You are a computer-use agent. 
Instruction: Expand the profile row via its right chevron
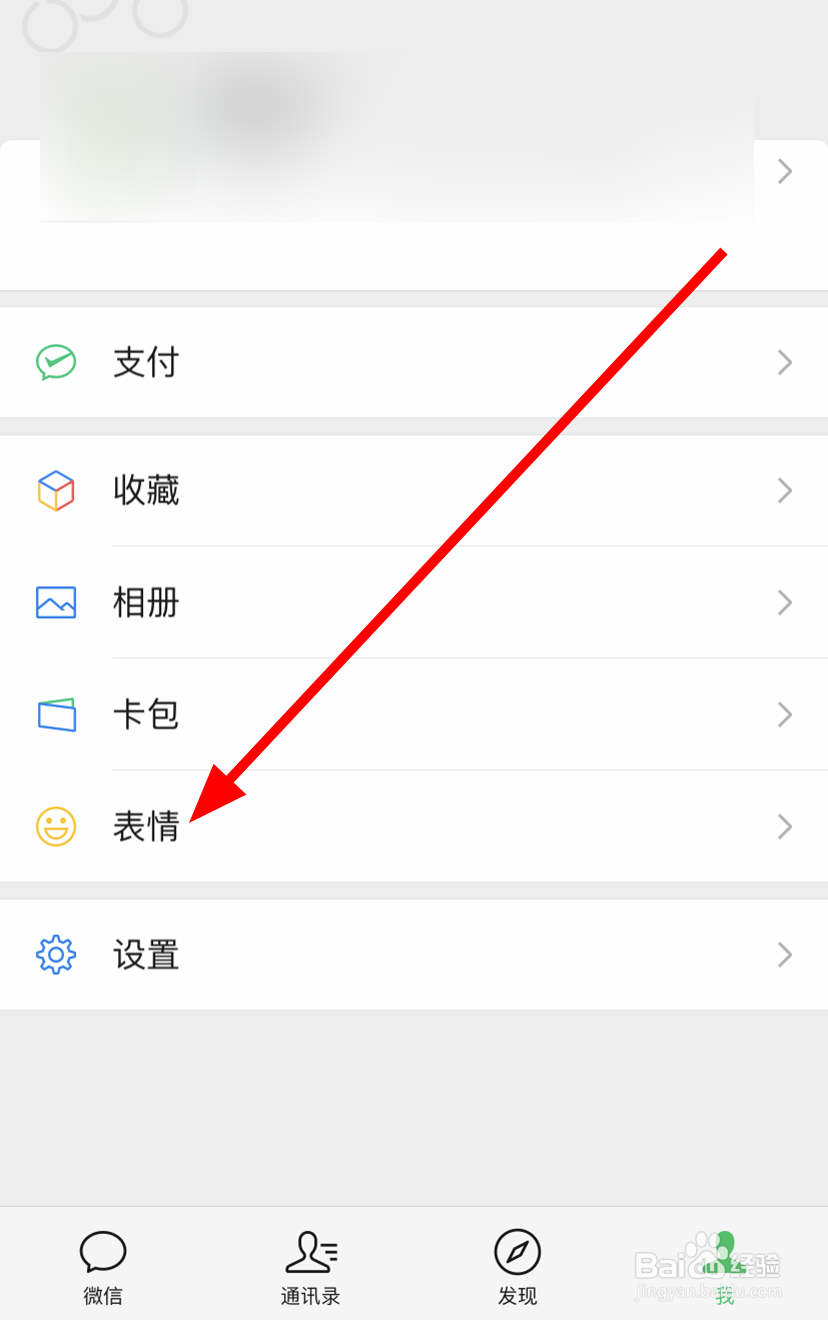tap(784, 172)
